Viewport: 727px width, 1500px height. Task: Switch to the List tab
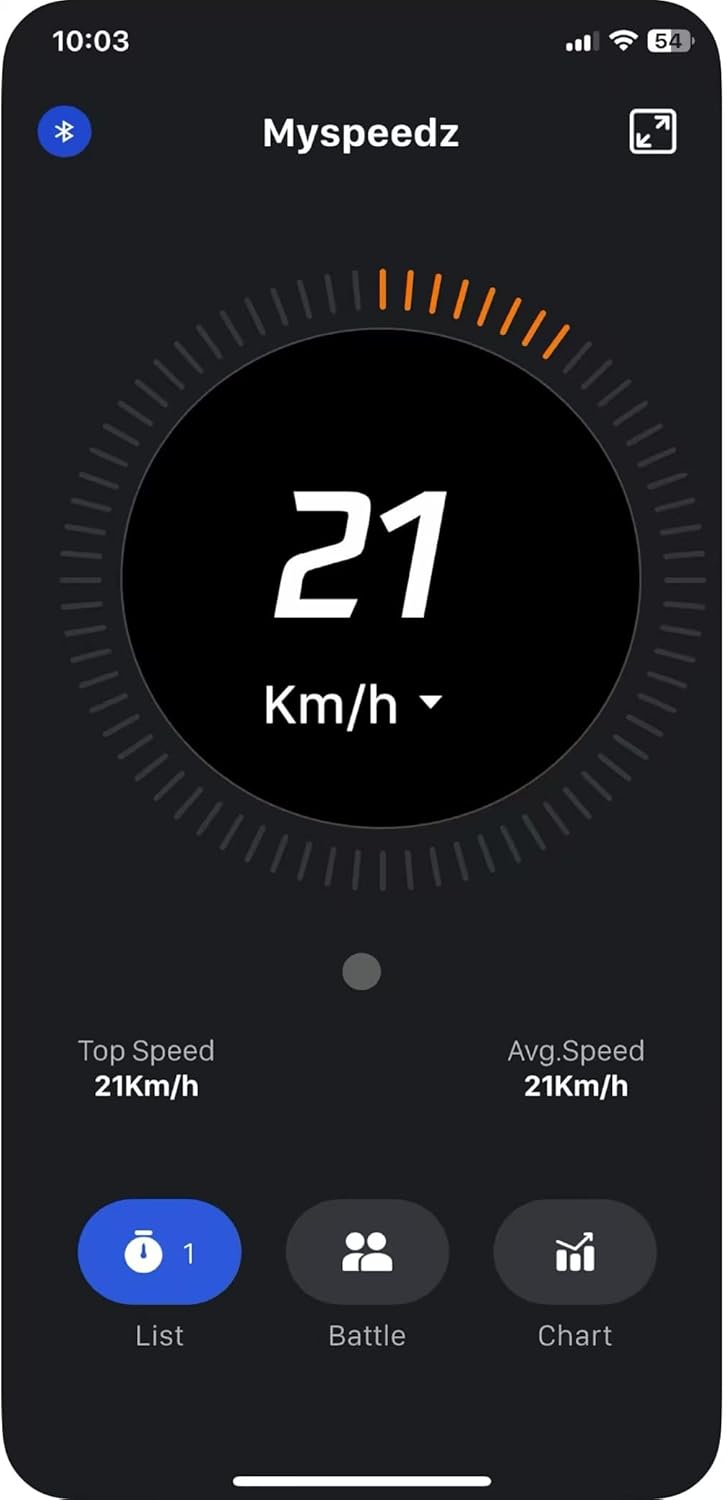pos(159,1252)
